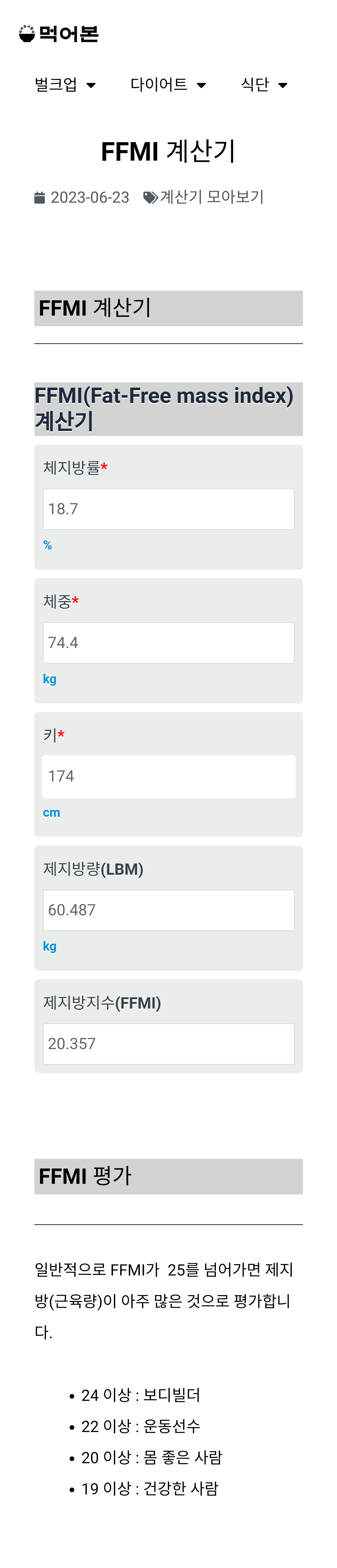Expand the 다이어트 dropdown menu
337x1568 pixels.
pyautogui.click(x=168, y=85)
